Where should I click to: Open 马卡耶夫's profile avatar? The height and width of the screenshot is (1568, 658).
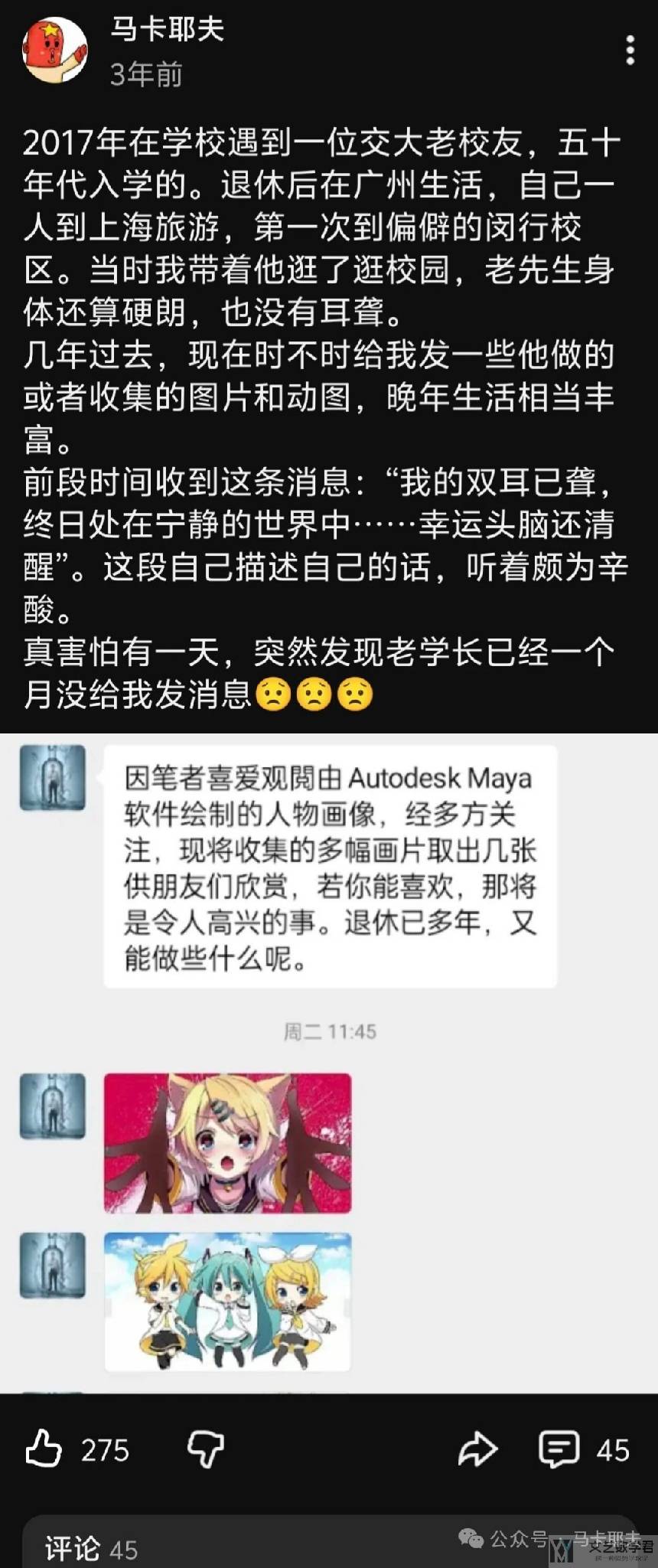click(54, 50)
